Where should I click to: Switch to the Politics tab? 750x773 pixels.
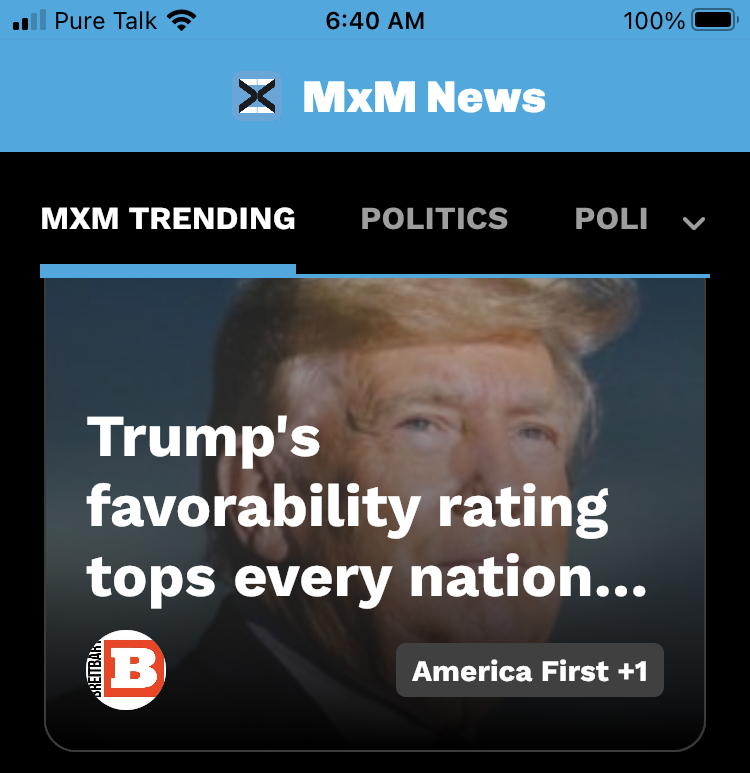tap(434, 219)
